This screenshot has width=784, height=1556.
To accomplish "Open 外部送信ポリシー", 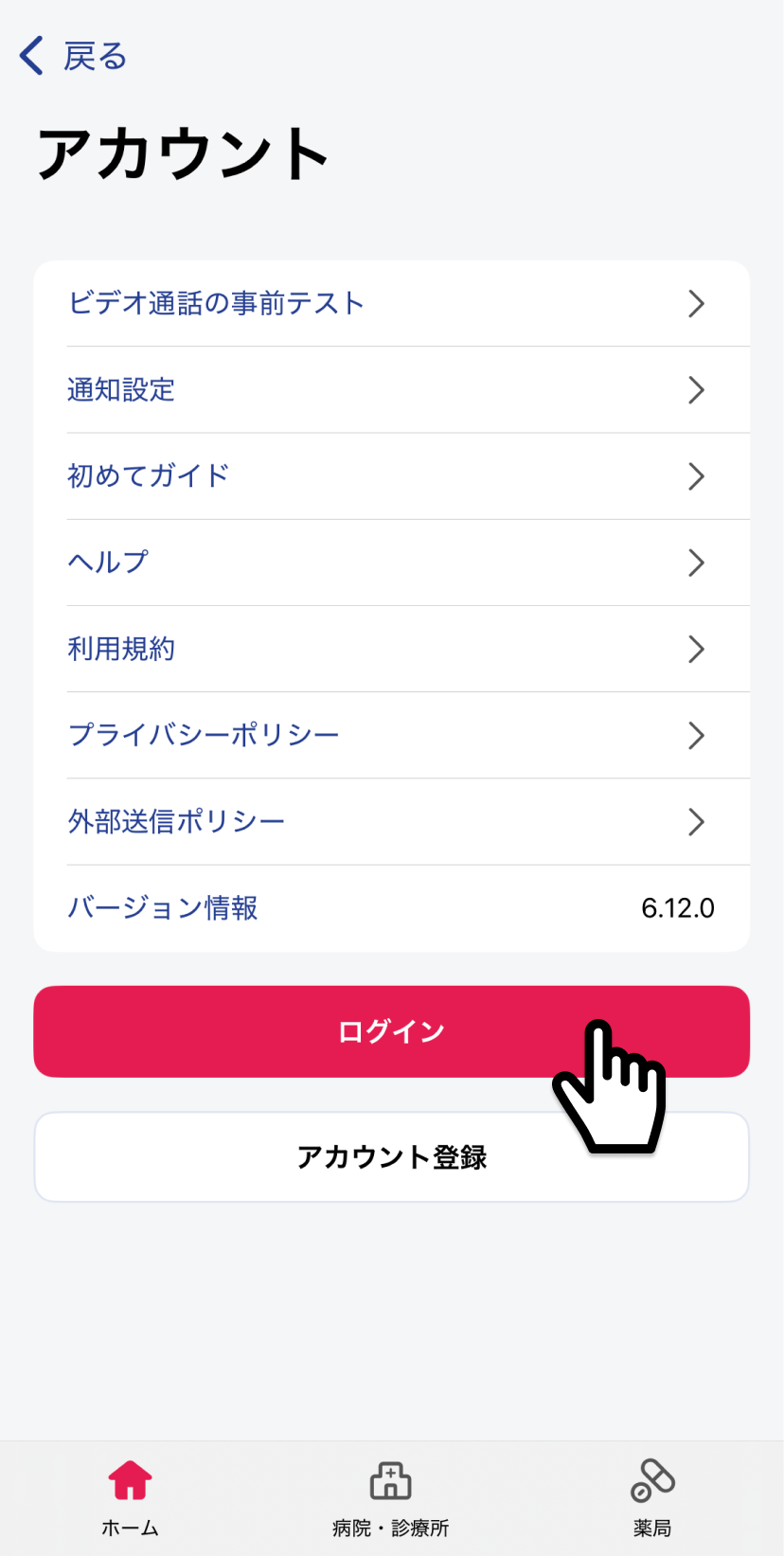I will [391, 821].
